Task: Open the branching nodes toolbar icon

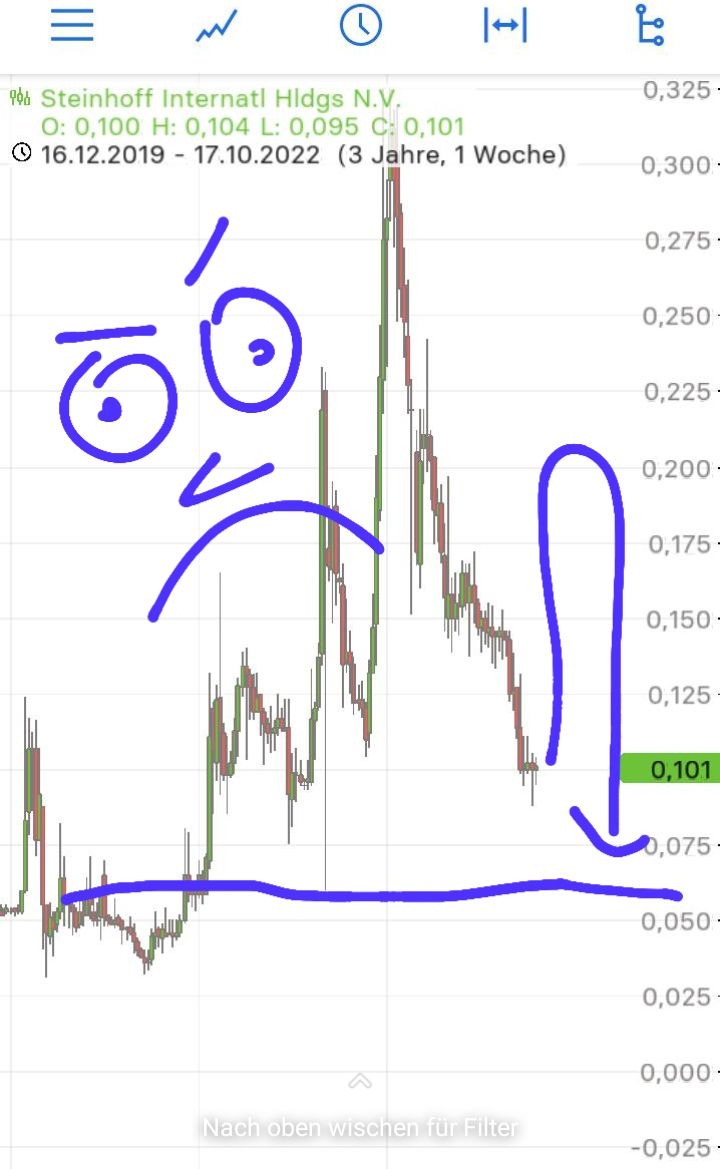Action: click(649, 26)
